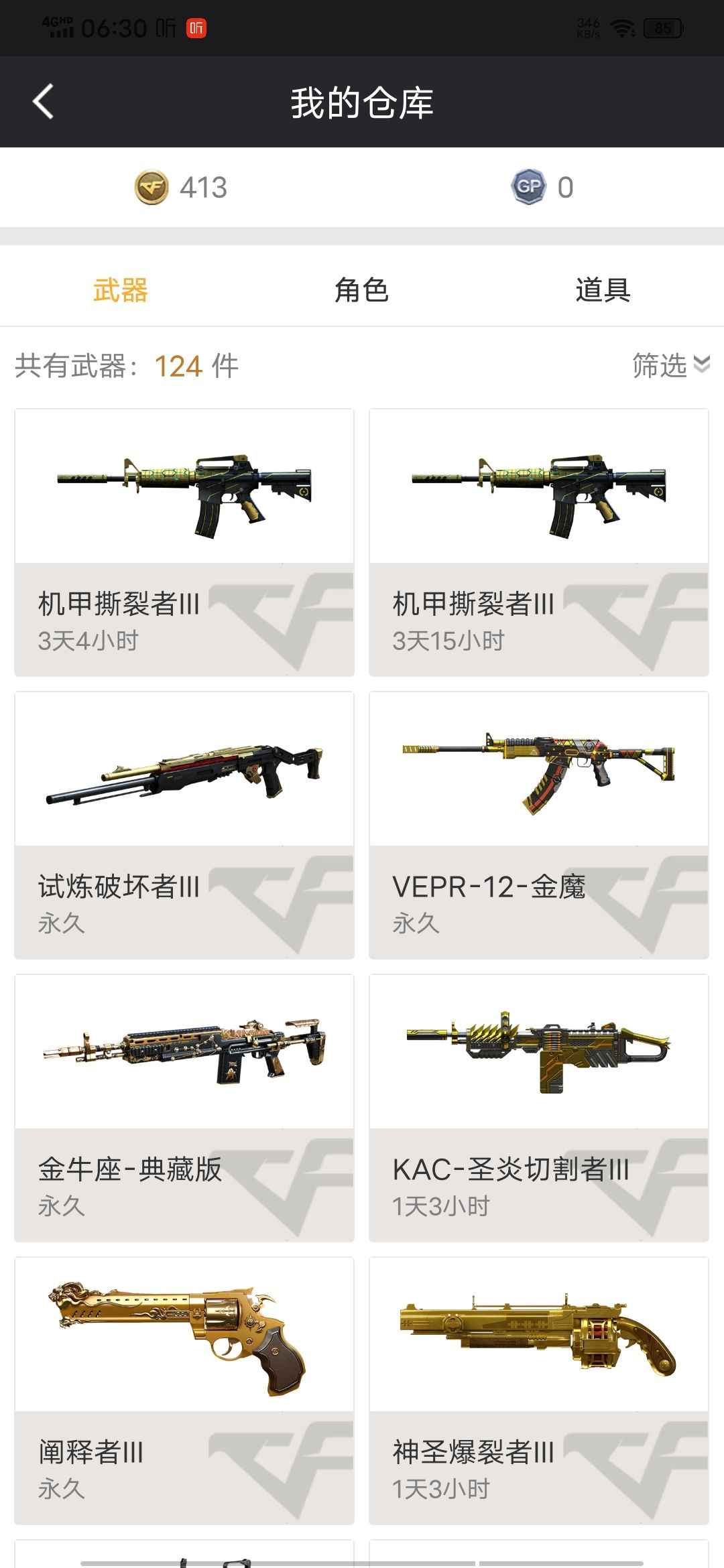Open the 神圣爆裂者III weapon card
724x1568 pixels.
(x=538, y=1390)
